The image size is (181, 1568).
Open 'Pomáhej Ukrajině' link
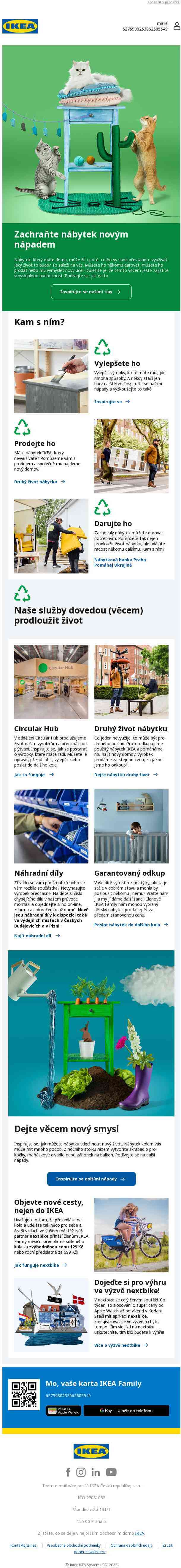(113, 565)
